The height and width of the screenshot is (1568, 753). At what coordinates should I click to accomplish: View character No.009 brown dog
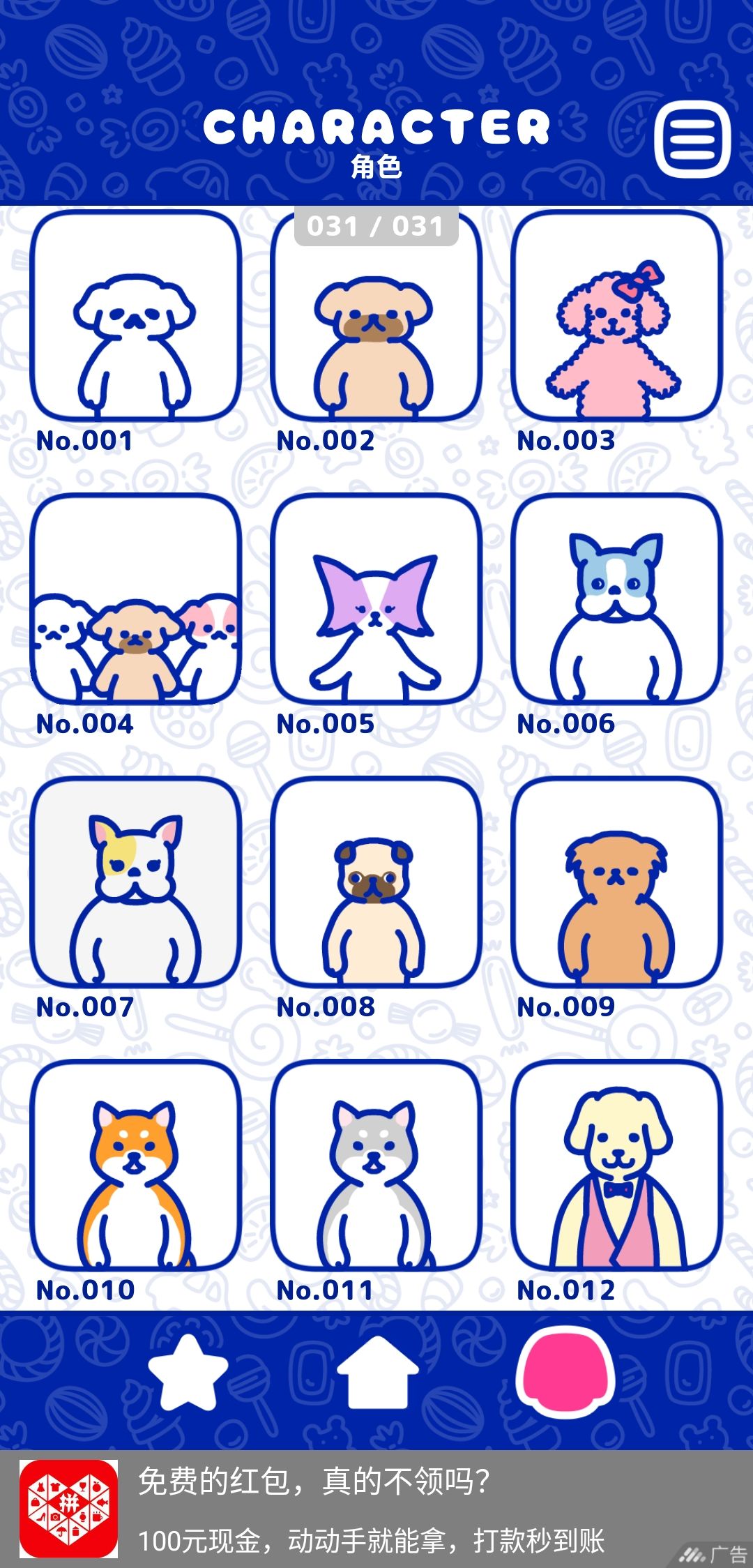coord(617,882)
